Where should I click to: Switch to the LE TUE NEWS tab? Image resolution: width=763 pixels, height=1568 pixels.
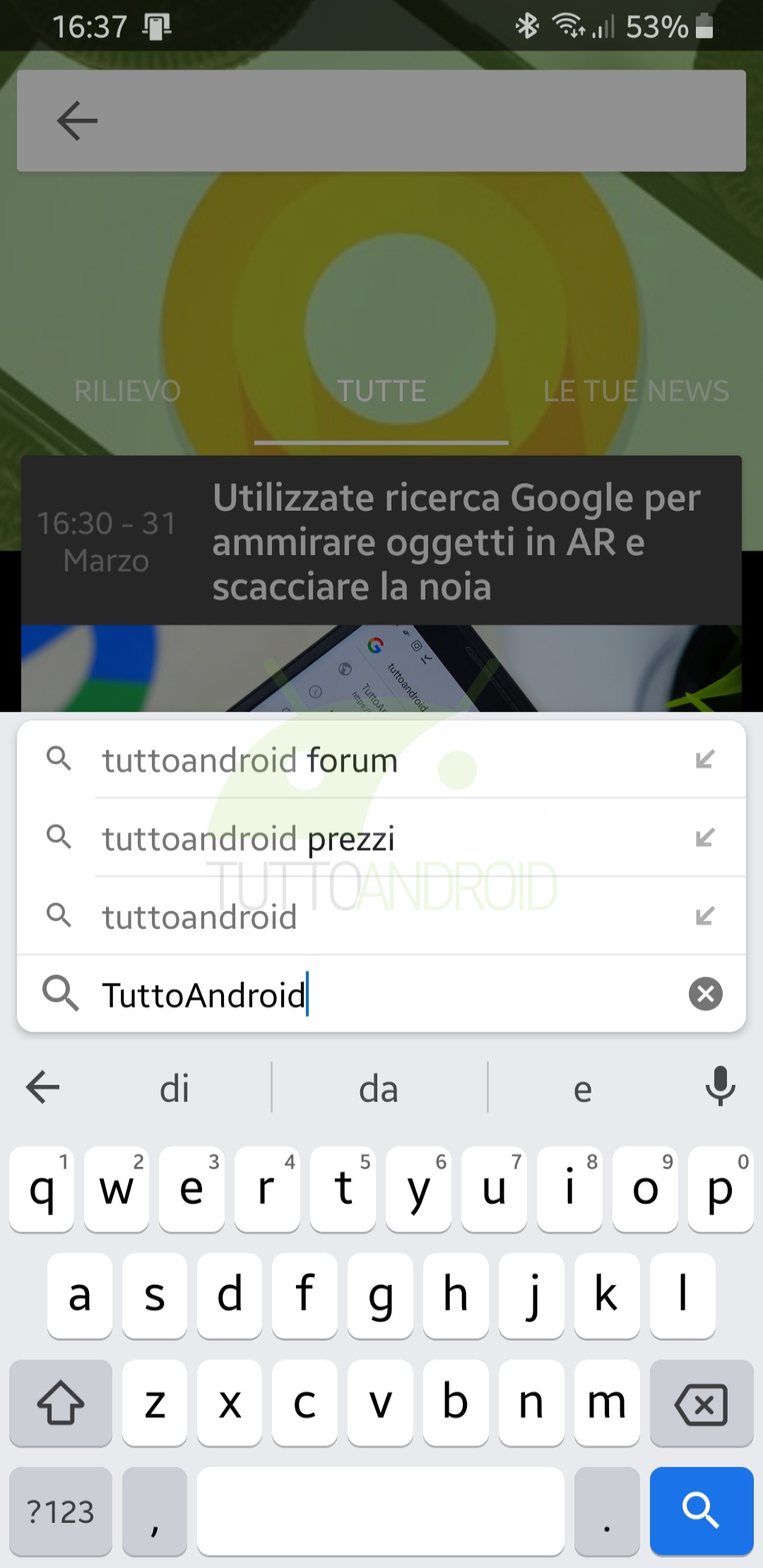click(636, 391)
